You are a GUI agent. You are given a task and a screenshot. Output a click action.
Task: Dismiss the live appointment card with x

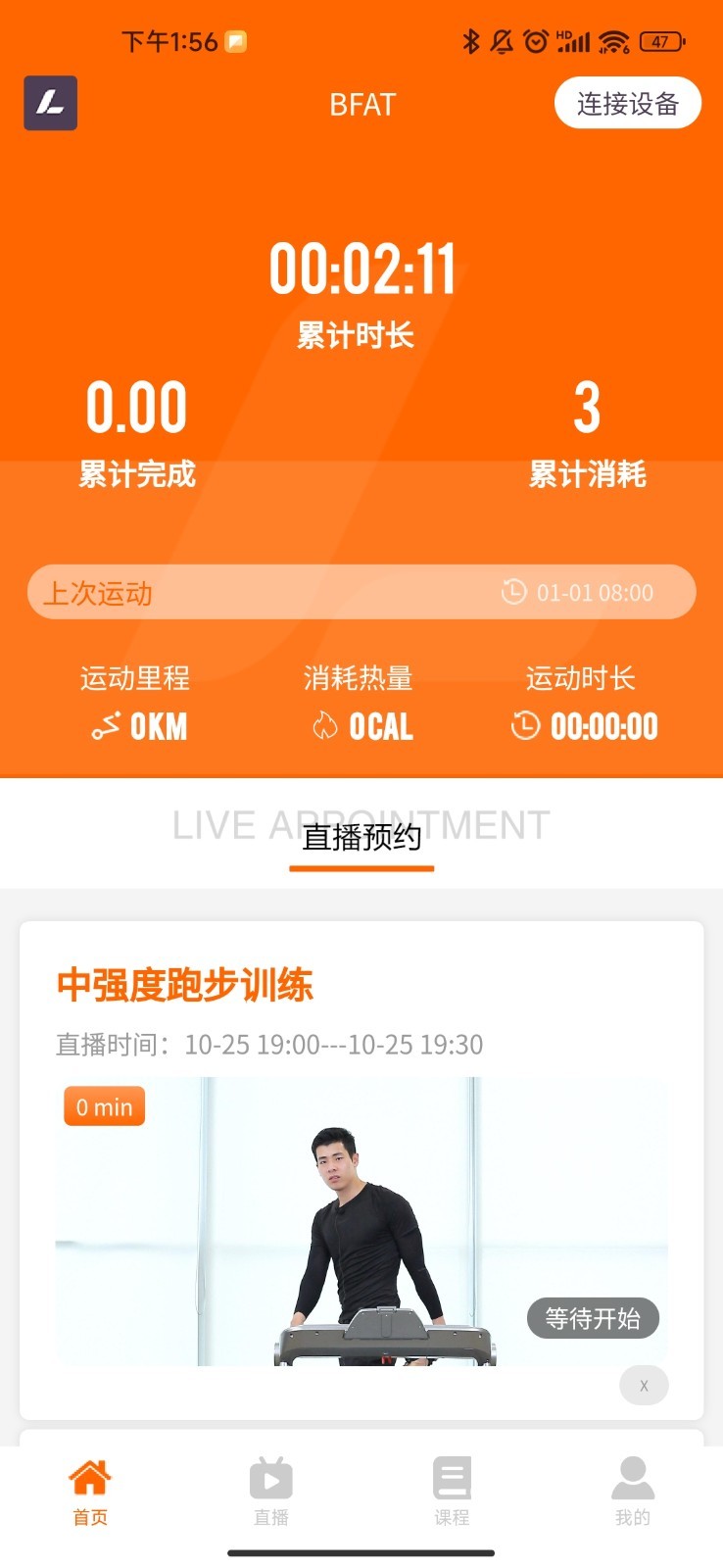[x=644, y=1385]
